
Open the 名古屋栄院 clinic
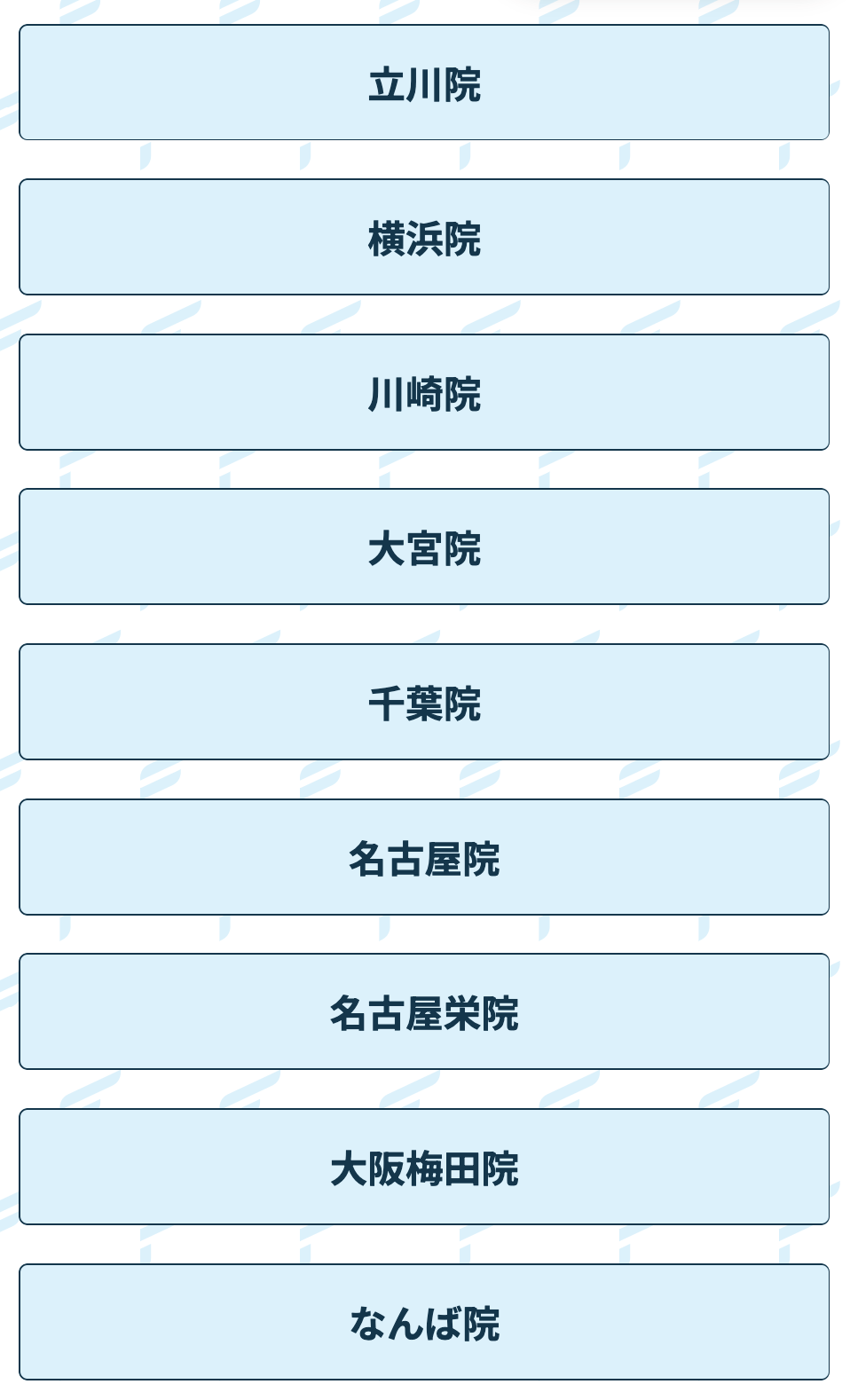click(424, 1011)
